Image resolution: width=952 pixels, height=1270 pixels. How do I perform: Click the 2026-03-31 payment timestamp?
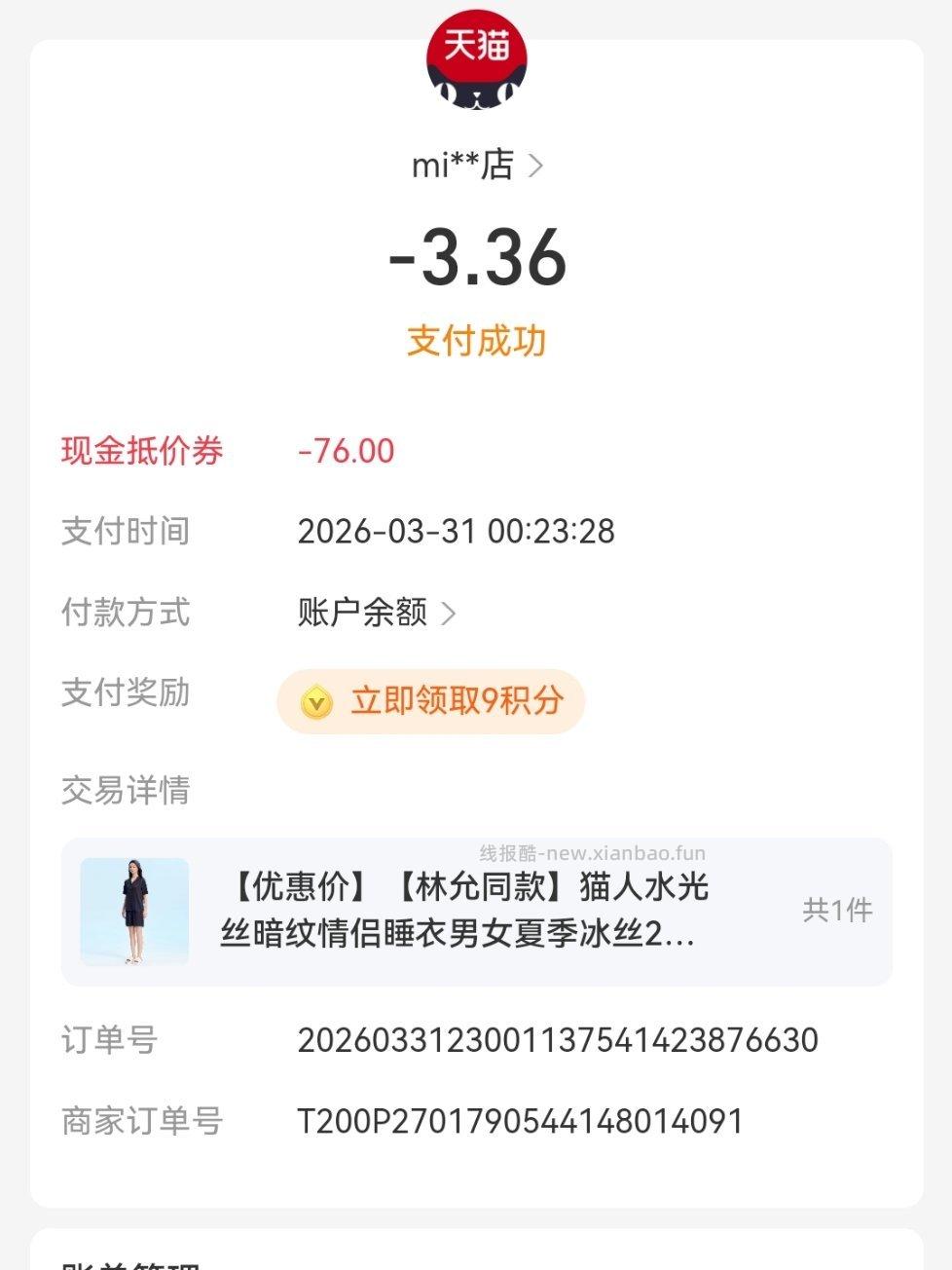[458, 531]
